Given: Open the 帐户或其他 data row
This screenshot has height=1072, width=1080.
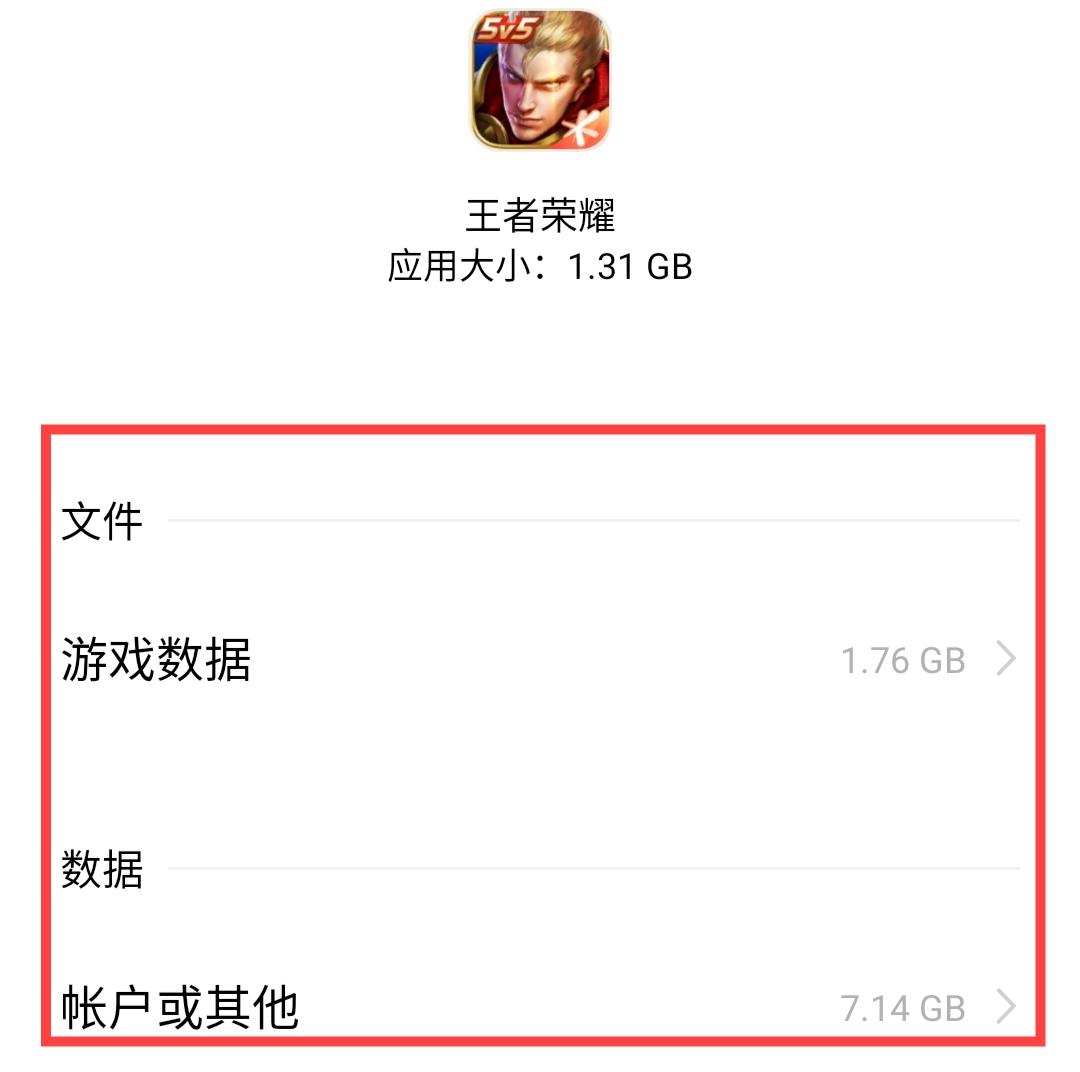Looking at the screenshot, I should pos(540,1006).
